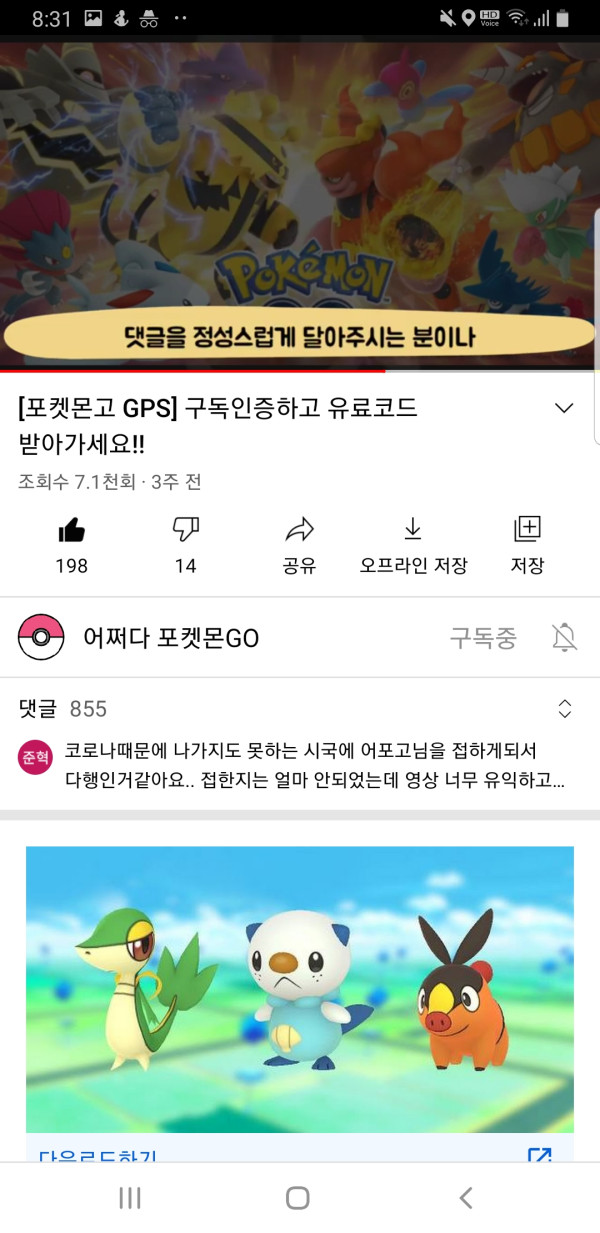The width and height of the screenshot is (600, 1233).
Task: Toggle the channel notification bell
Action: [x=564, y=638]
